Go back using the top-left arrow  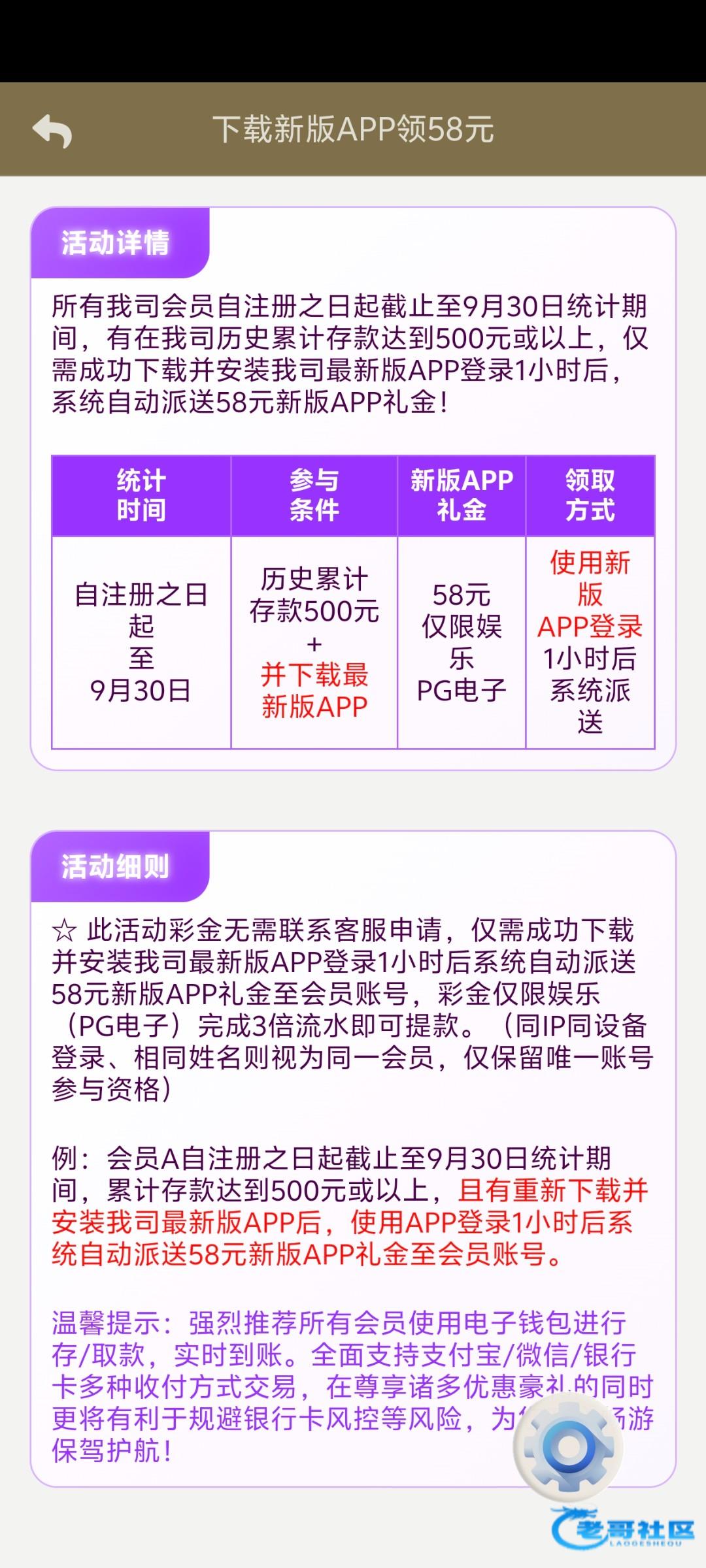52,130
